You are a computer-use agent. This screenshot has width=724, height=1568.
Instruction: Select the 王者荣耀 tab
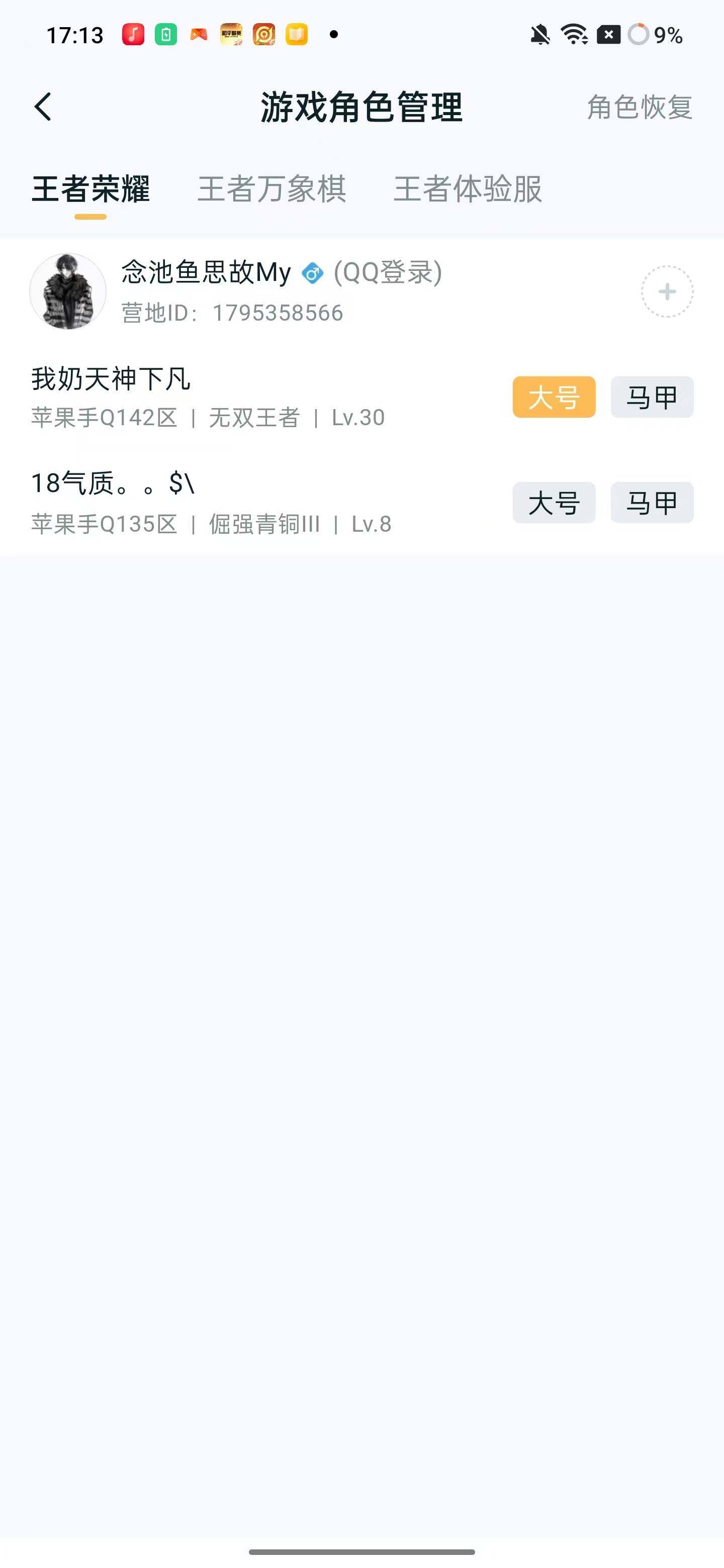90,190
